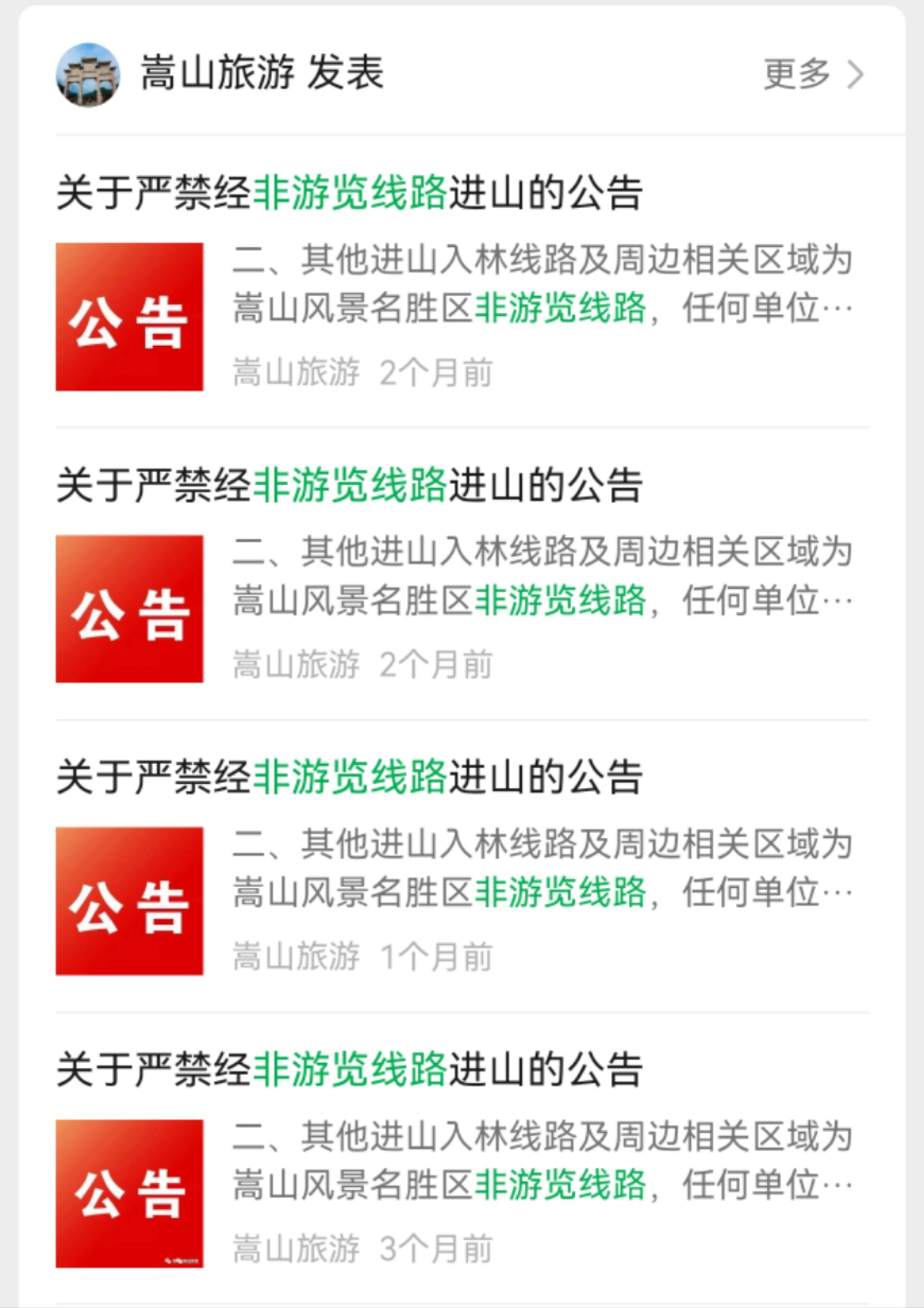The width and height of the screenshot is (924, 1308).
Task: Tap 更多 to view more 嵩山旅游 posts
Action: 813,74
